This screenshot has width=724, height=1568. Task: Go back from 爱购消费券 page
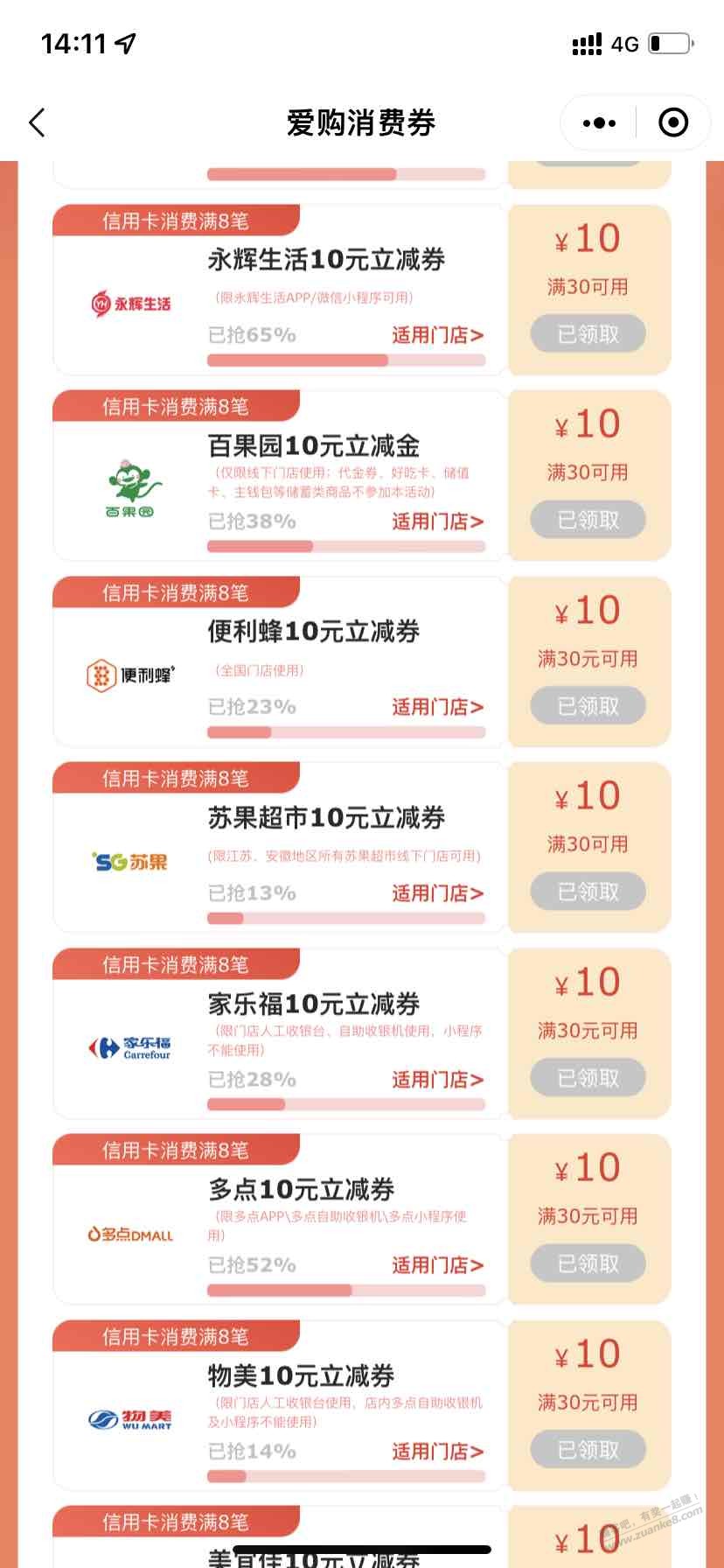(x=37, y=122)
